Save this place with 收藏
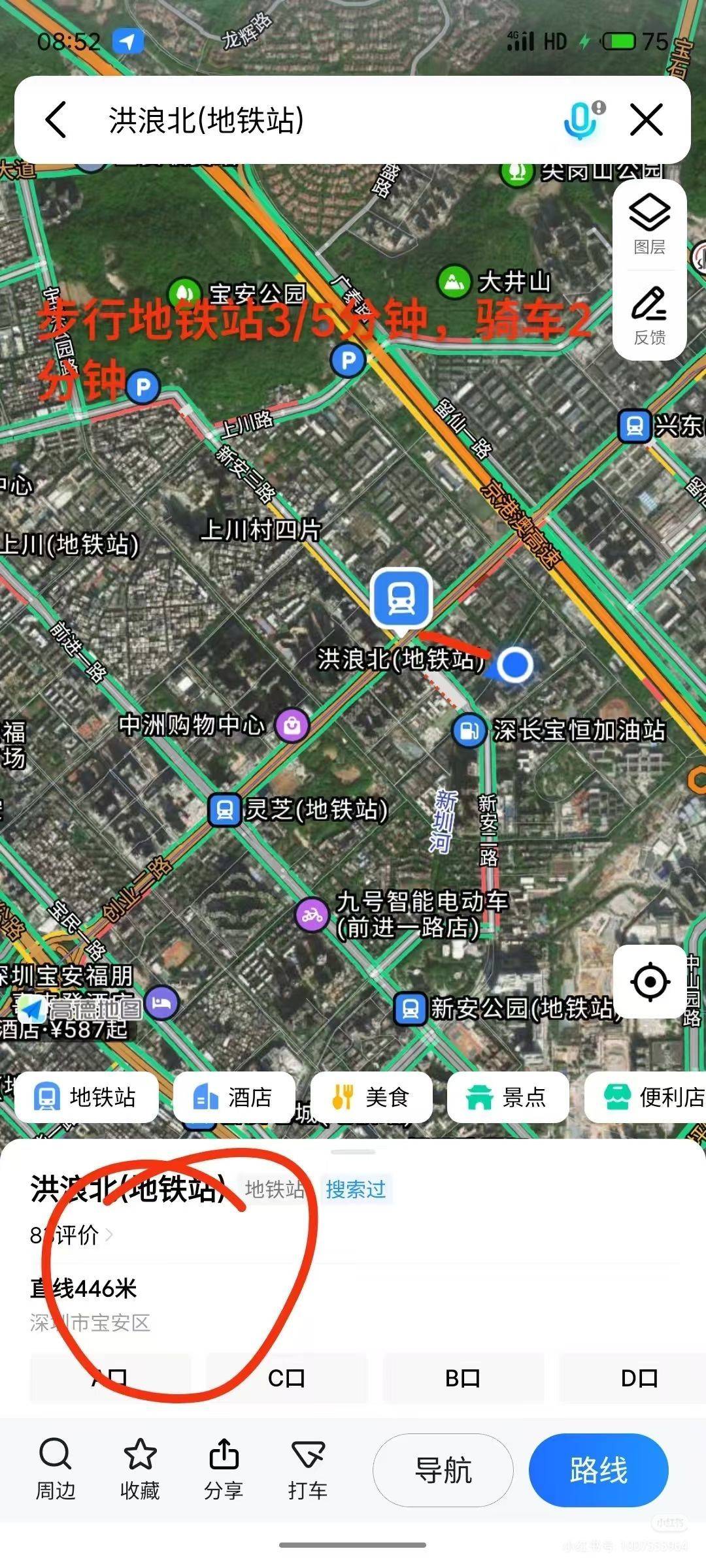Screen dimensions: 706x1568 pyautogui.click(x=140, y=1469)
